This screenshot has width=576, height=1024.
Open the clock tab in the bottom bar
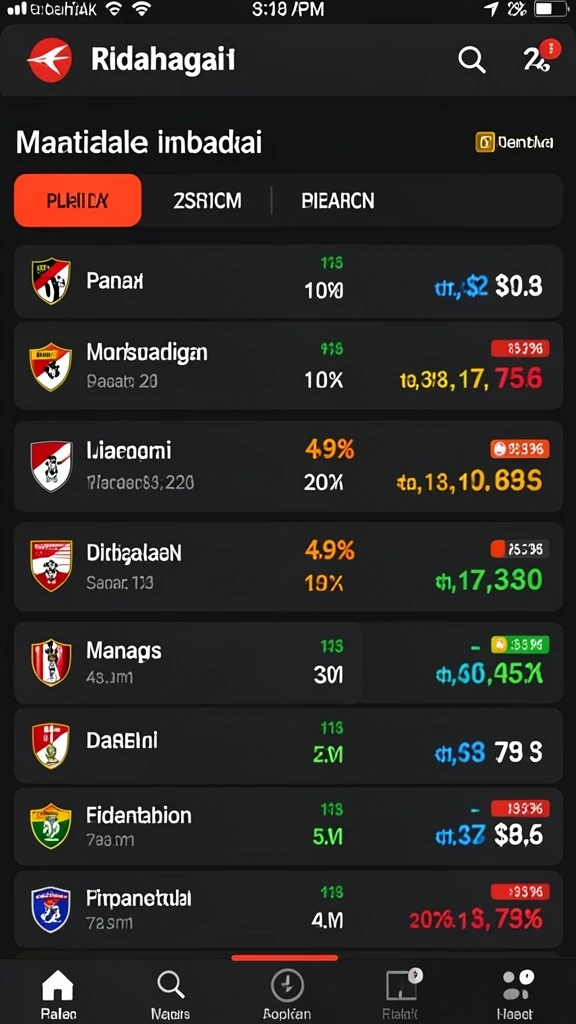(287, 993)
